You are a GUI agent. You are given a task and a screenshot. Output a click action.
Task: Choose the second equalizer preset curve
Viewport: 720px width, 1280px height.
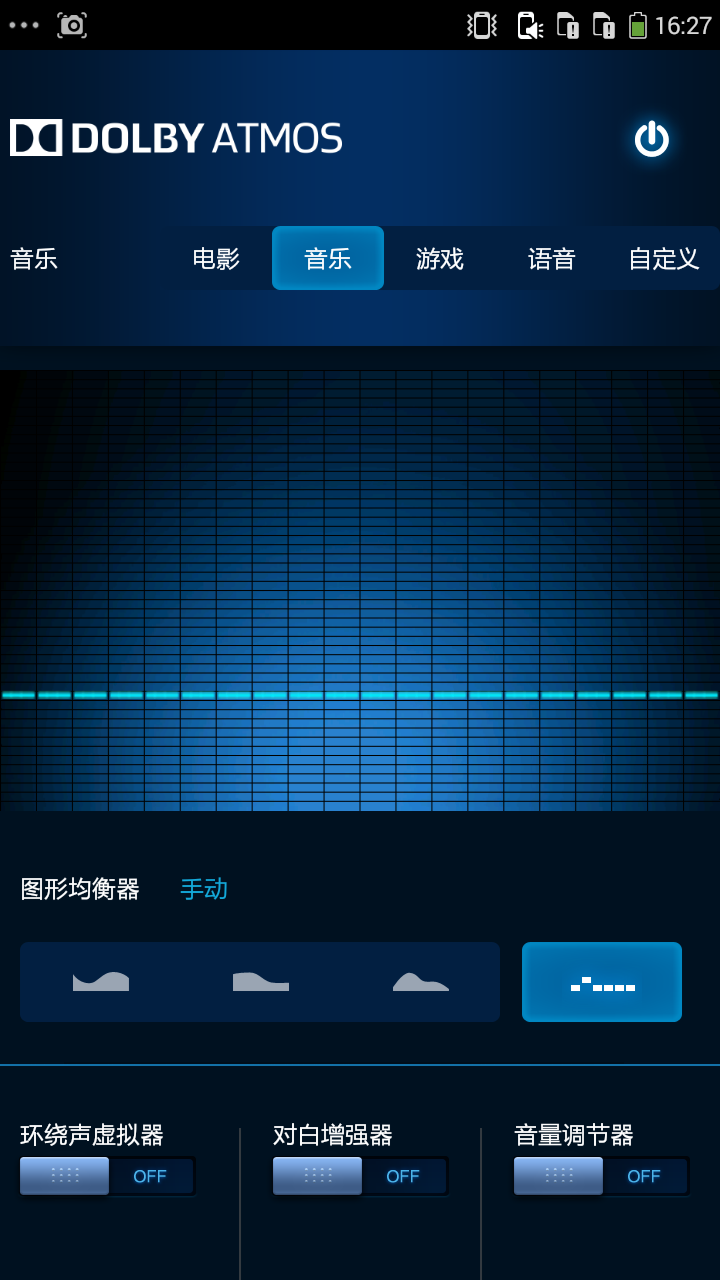(x=260, y=982)
